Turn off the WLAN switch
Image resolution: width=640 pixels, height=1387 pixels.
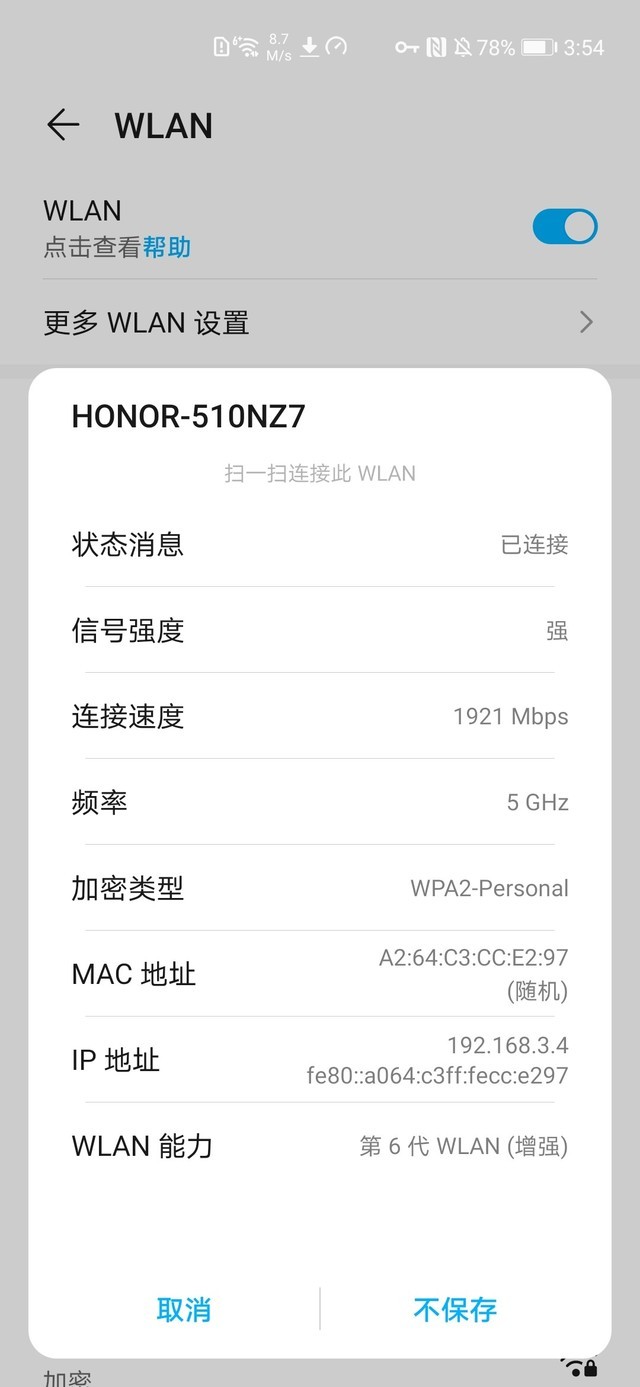(564, 227)
